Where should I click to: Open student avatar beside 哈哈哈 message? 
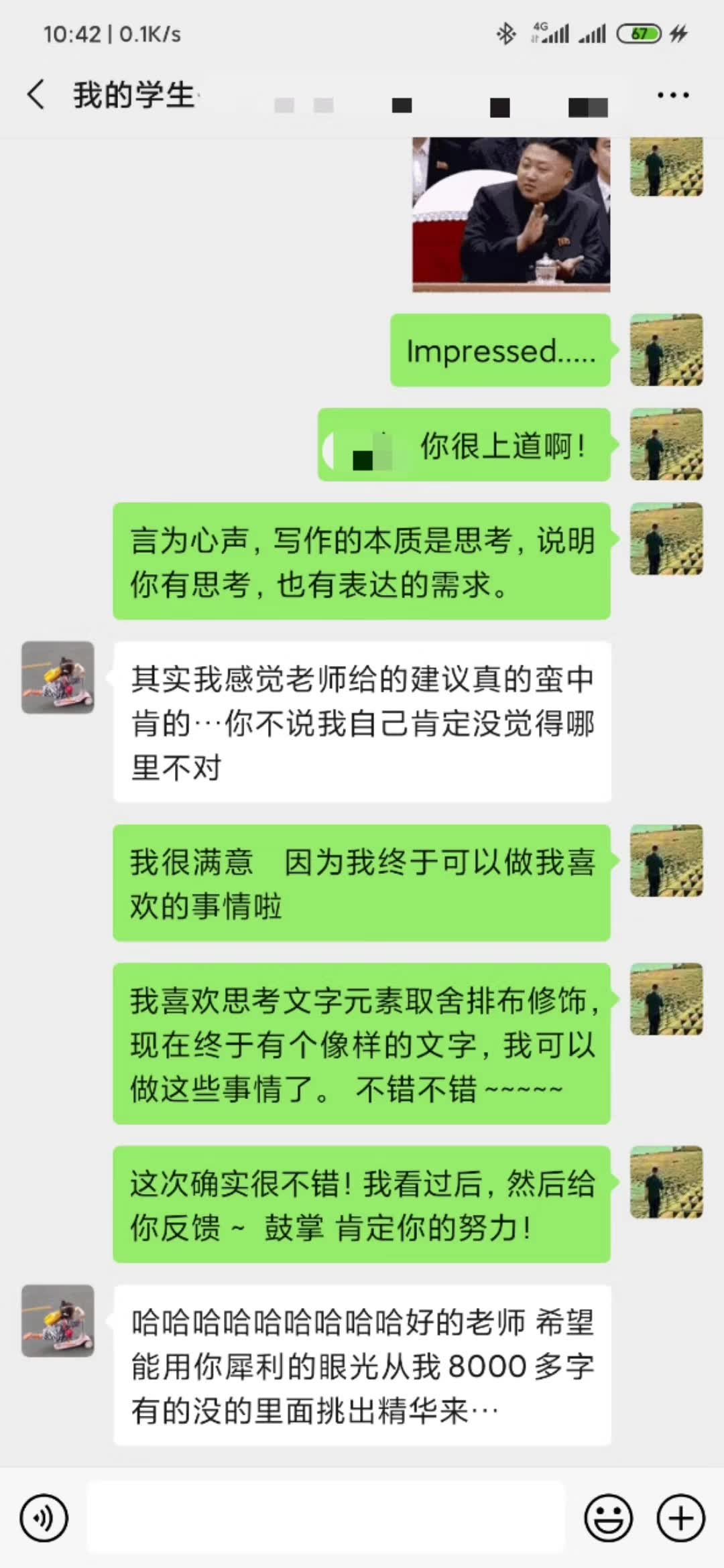58,1321
